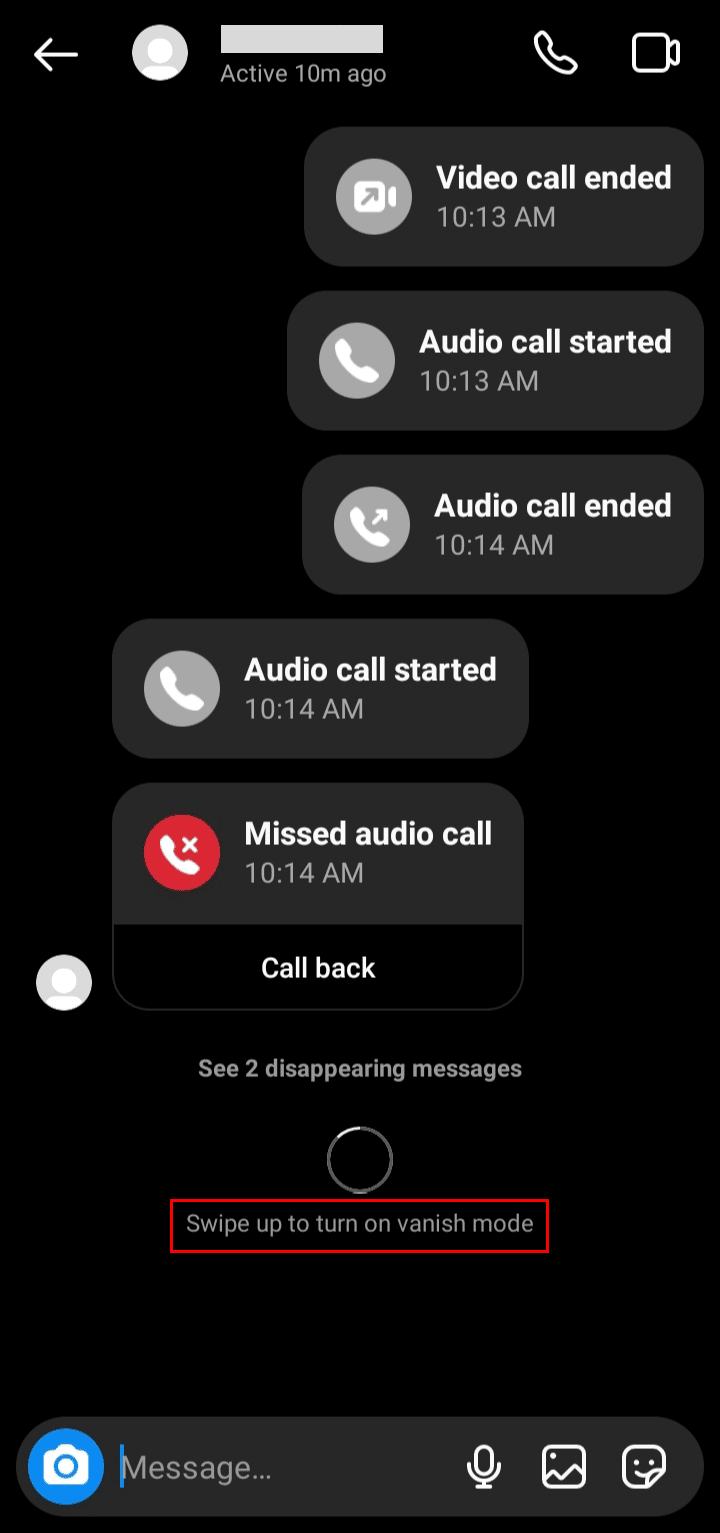
Task: Open the blue camera button
Action: pyautogui.click(x=66, y=1467)
